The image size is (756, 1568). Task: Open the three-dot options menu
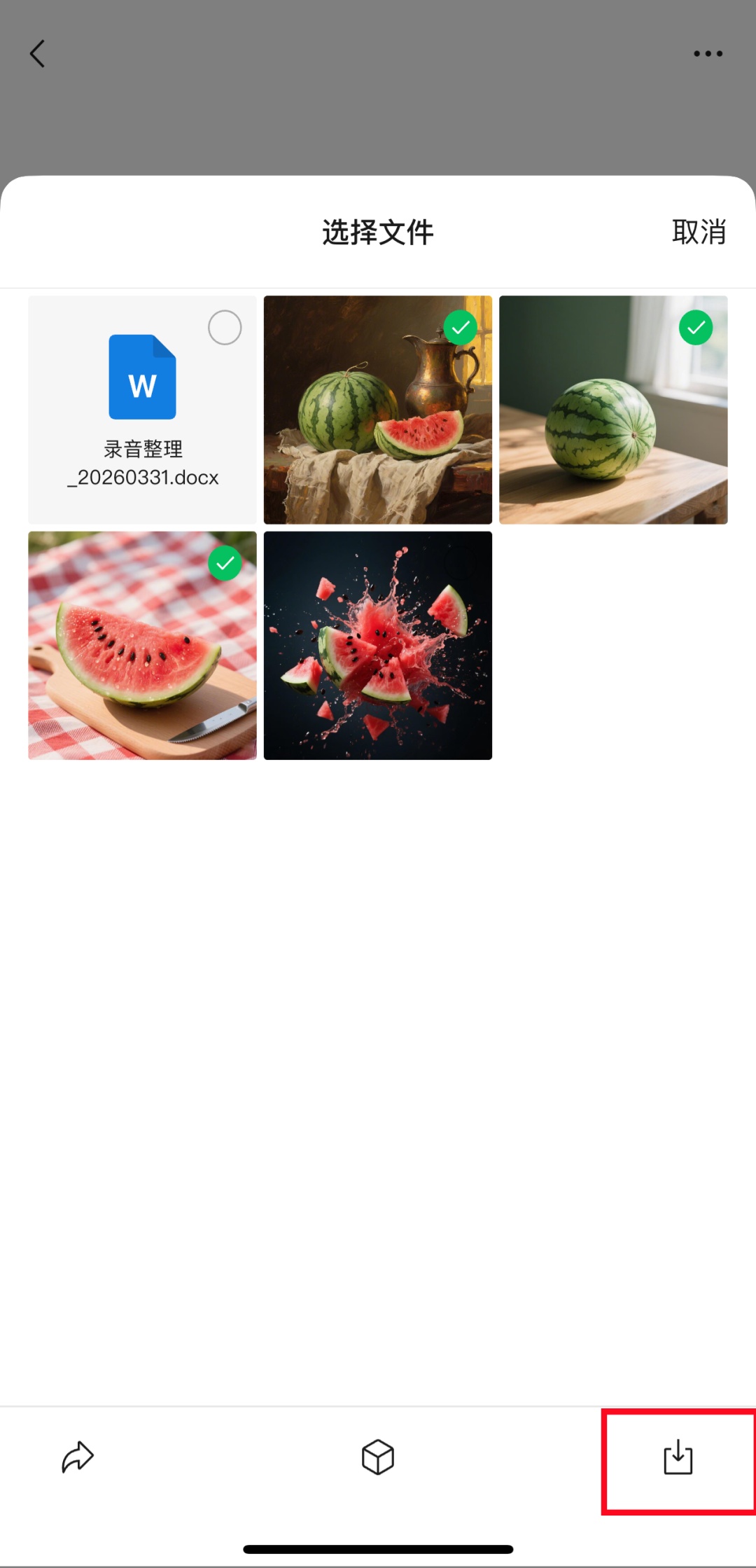[706, 53]
